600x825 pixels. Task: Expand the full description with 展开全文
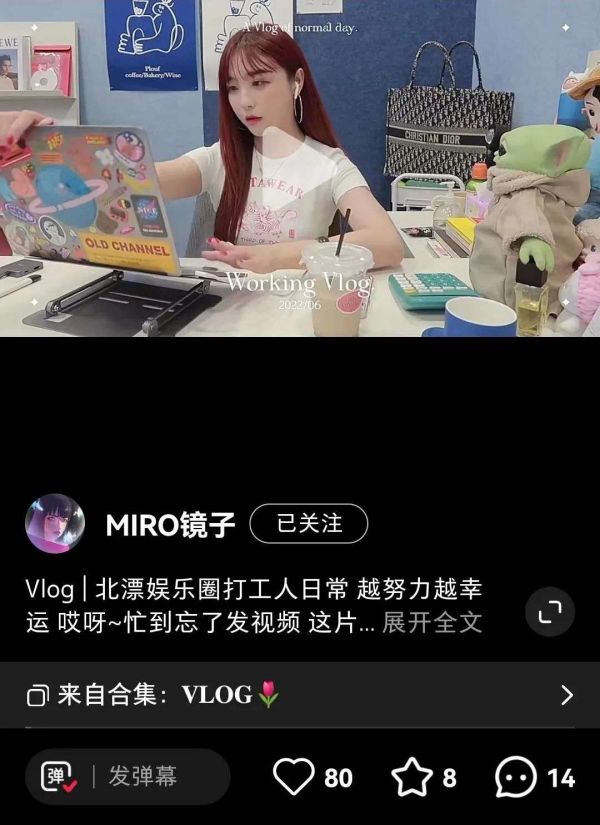432,622
